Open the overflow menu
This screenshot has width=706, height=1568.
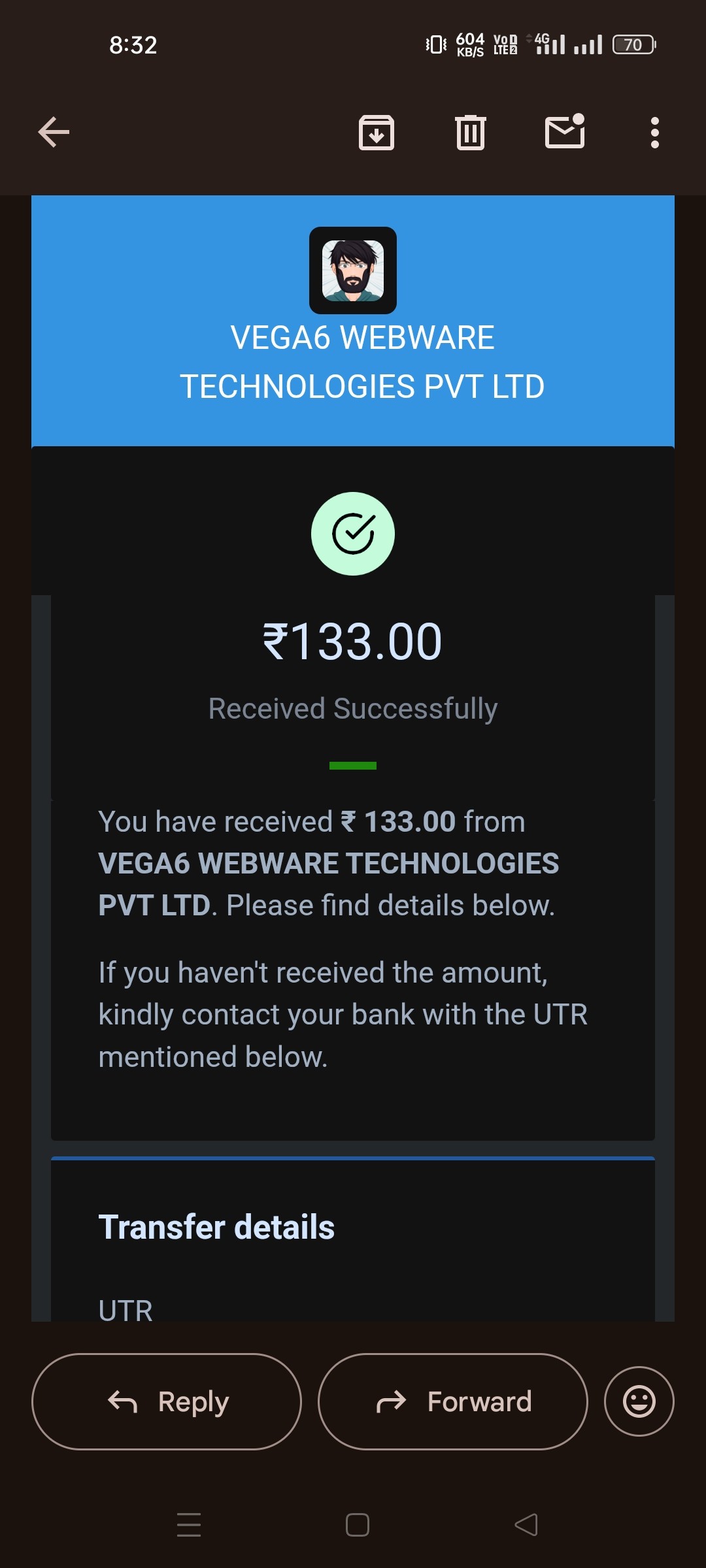pyautogui.click(x=654, y=133)
